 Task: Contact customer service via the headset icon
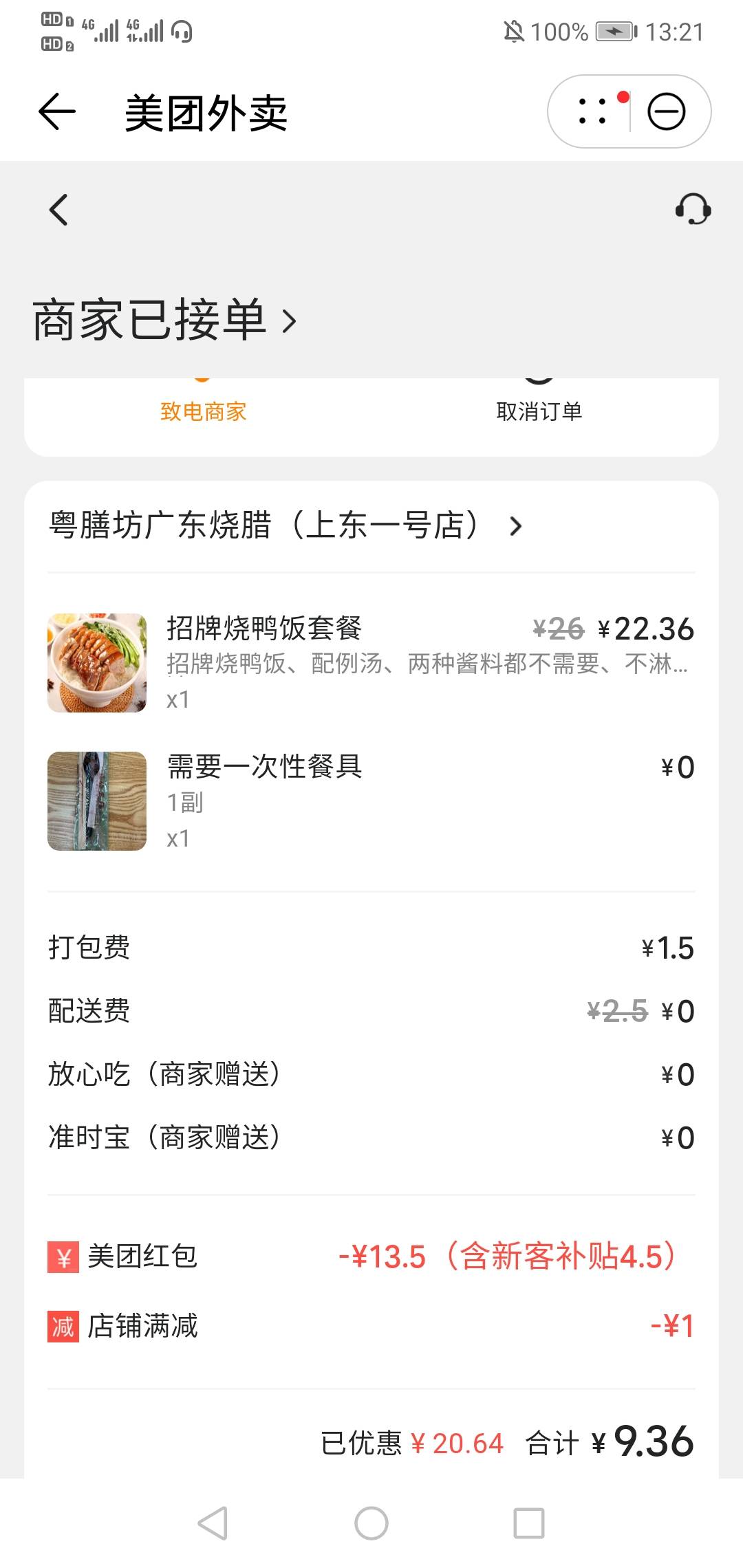coord(692,209)
